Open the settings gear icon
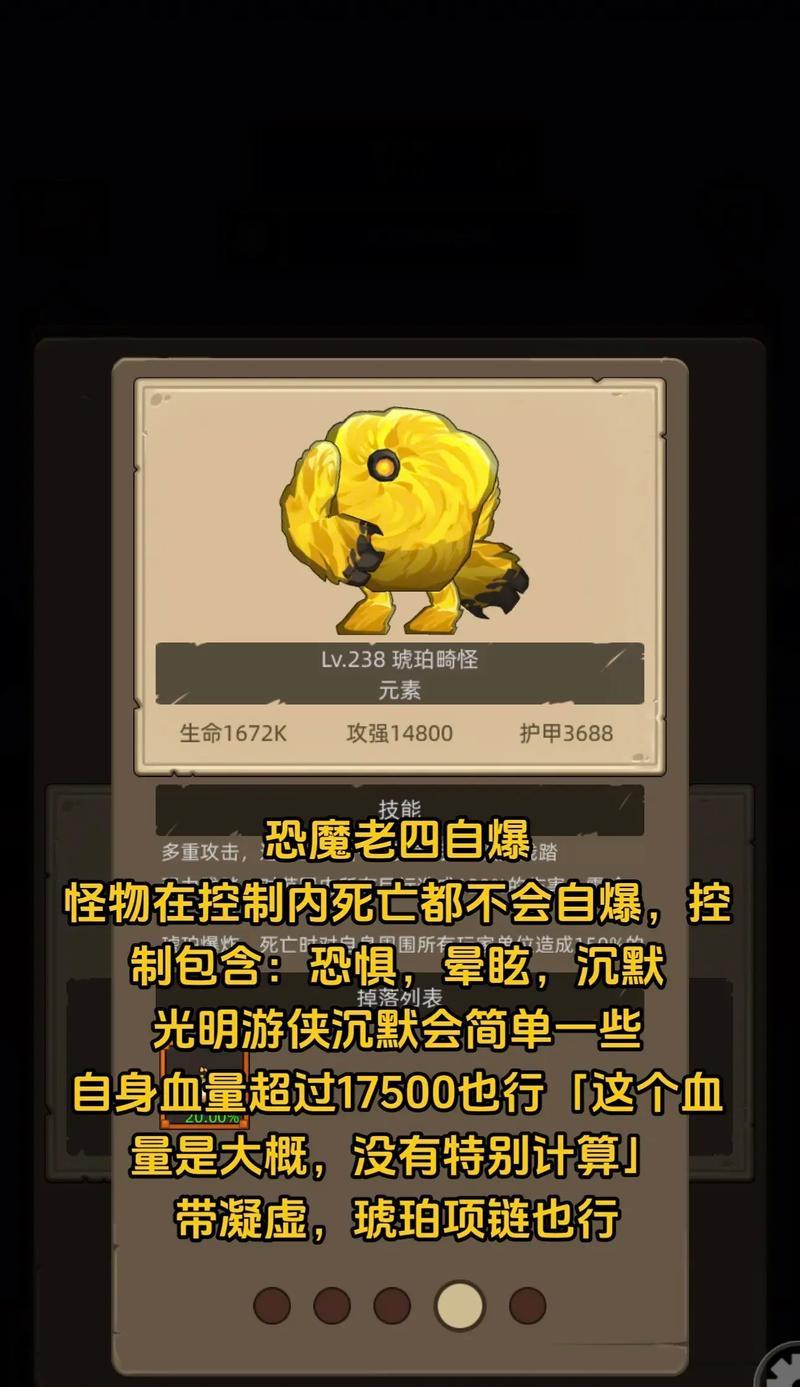The image size is (800, 1387). coord(785,1368)
